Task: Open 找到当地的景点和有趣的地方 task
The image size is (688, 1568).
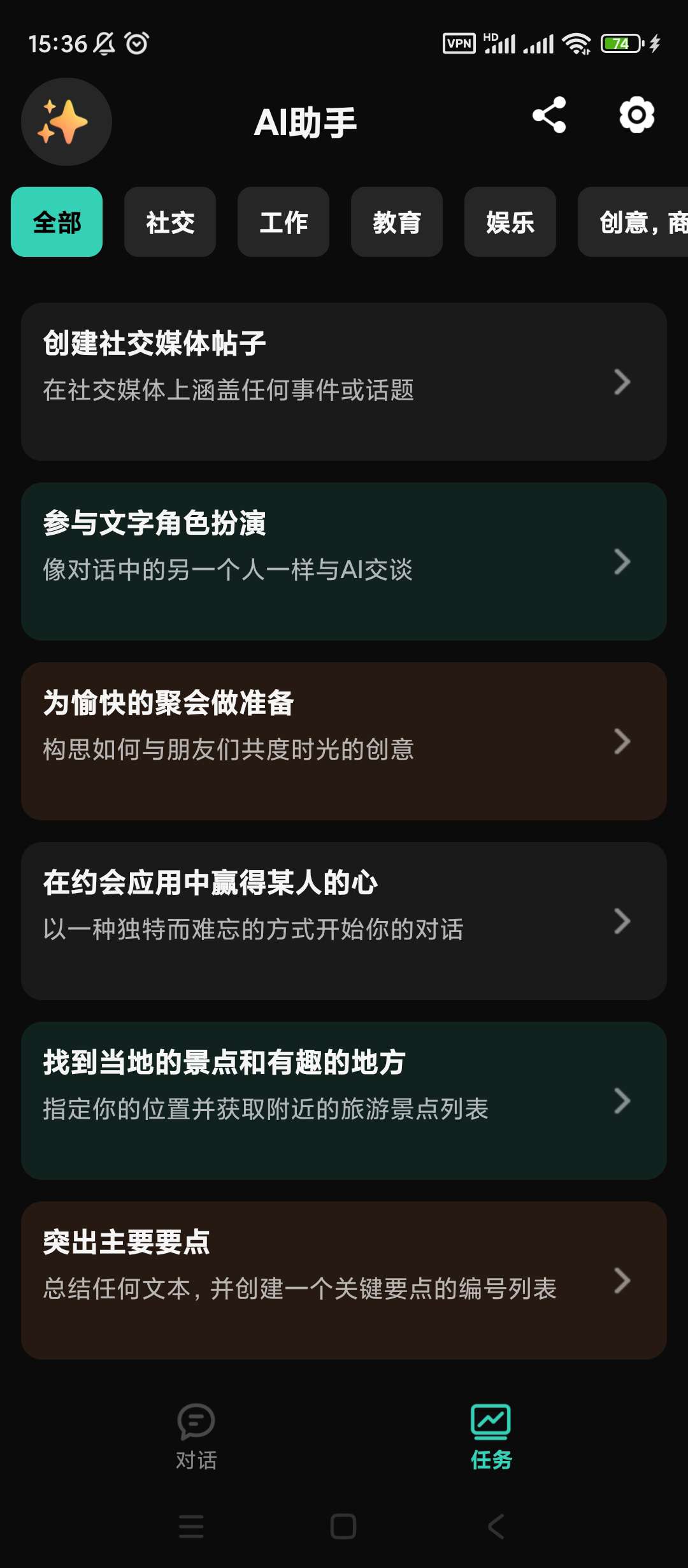Action: [x=344, y=1101]
